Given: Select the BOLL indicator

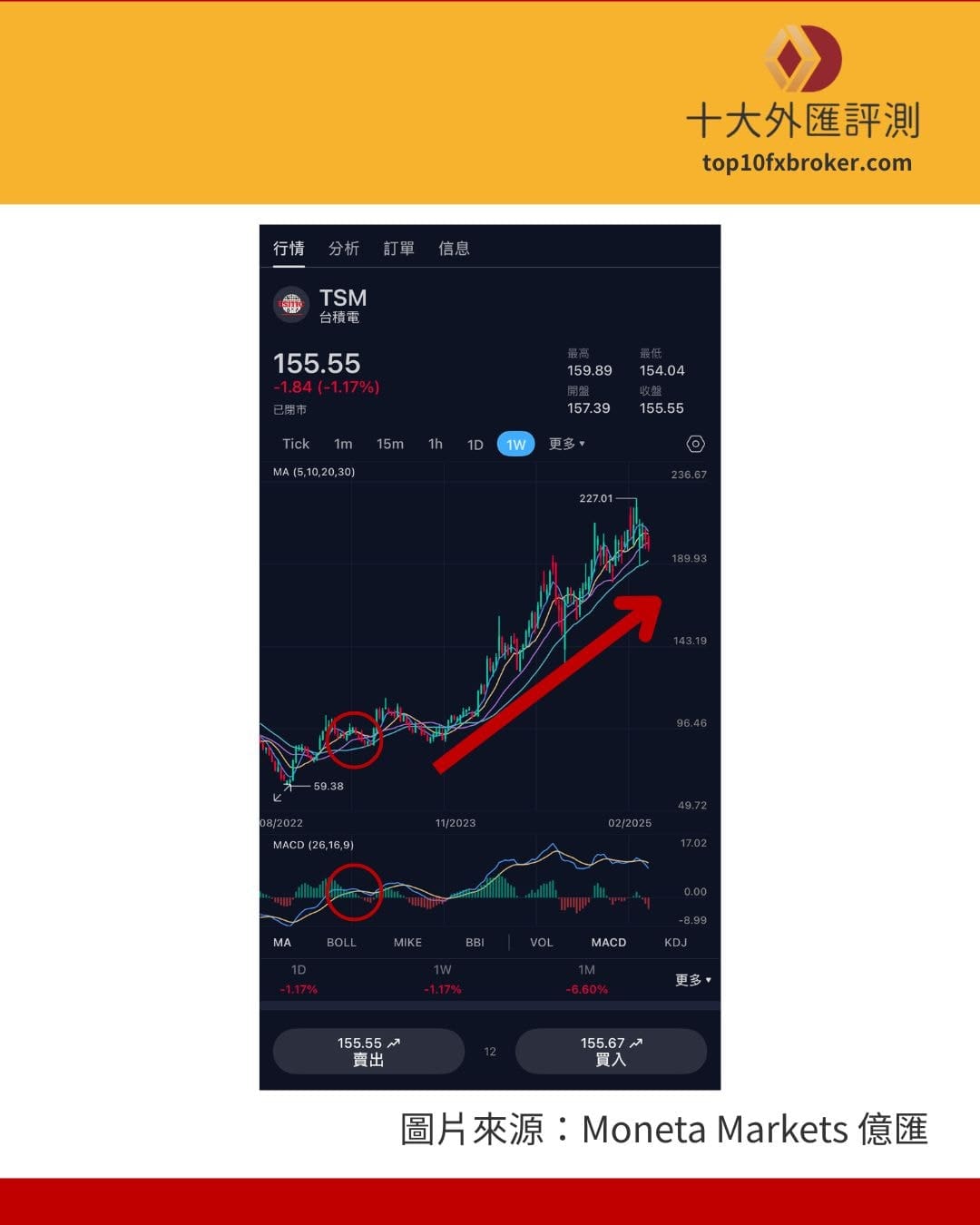Looking at the screenshot, I should click(x=341, y=942).
